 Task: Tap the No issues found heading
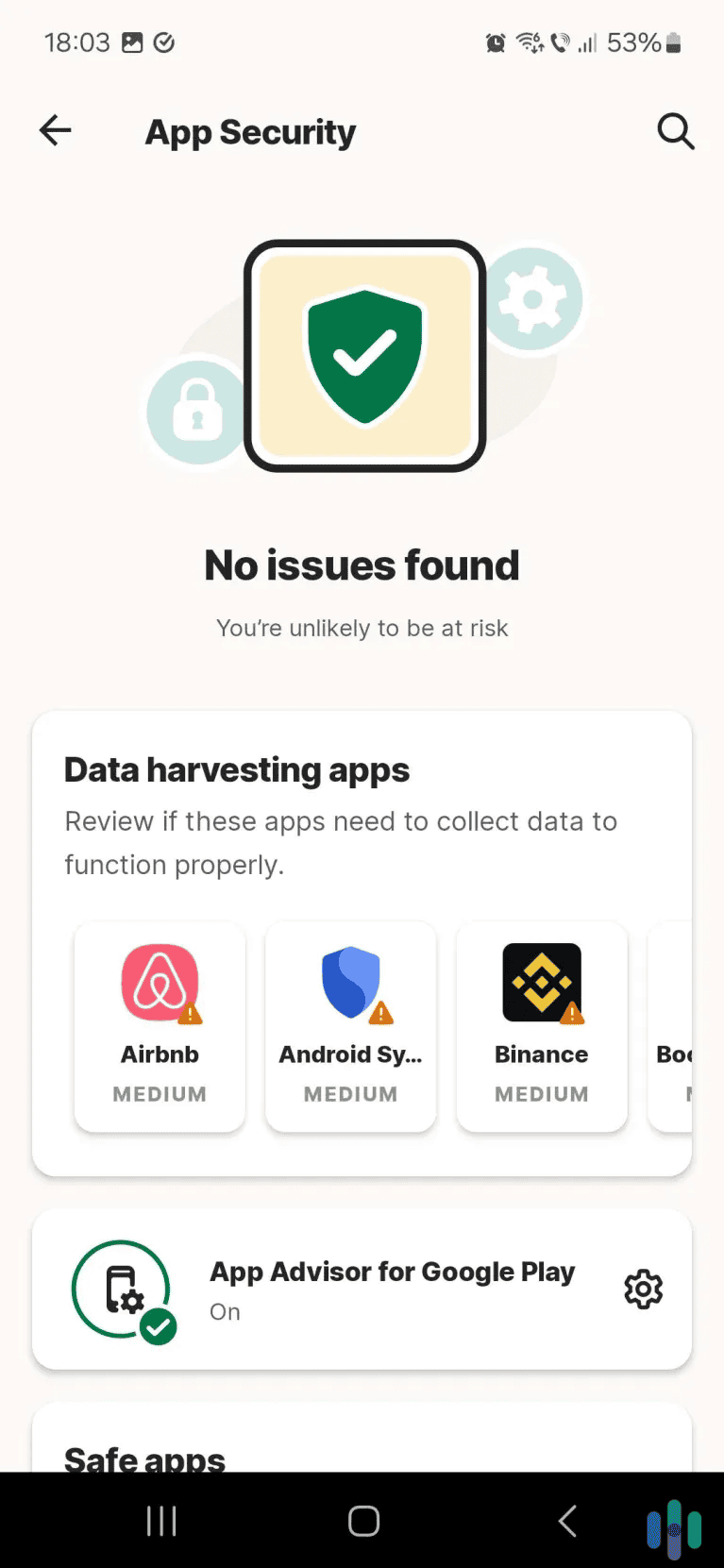click(x=362, y=565)
